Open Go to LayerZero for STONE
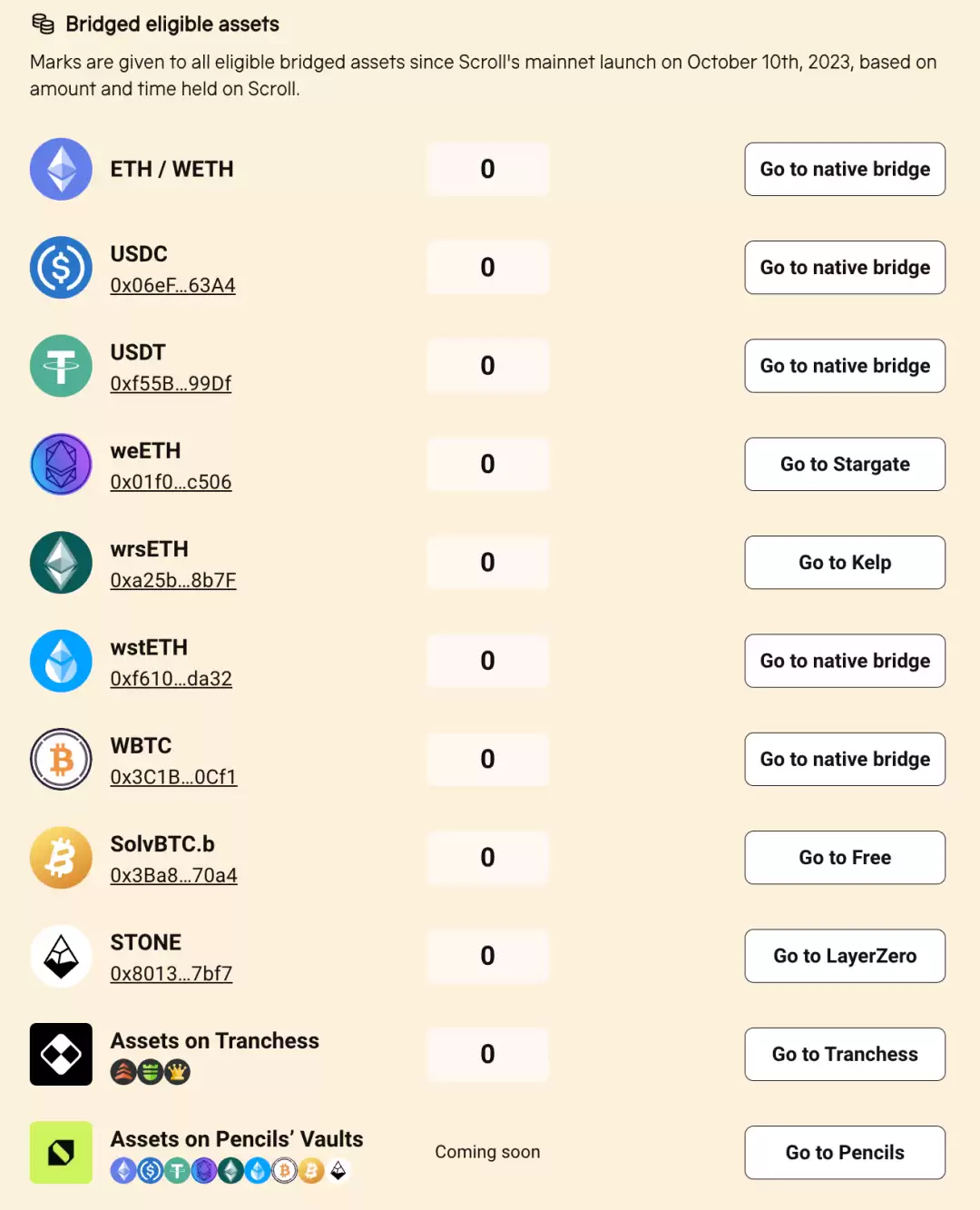 click(x=845, y=956)
